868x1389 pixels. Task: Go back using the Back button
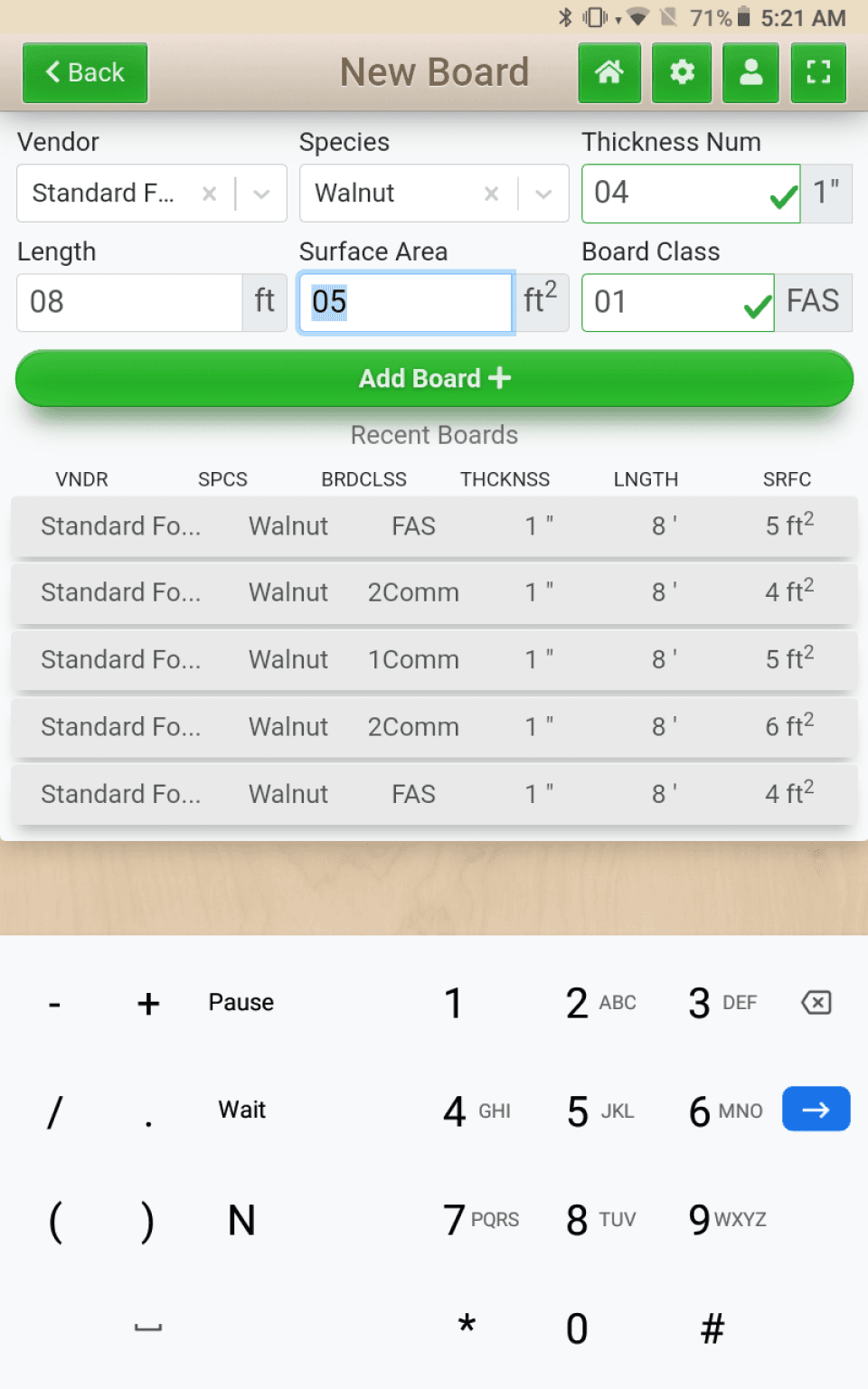[85, 72]
